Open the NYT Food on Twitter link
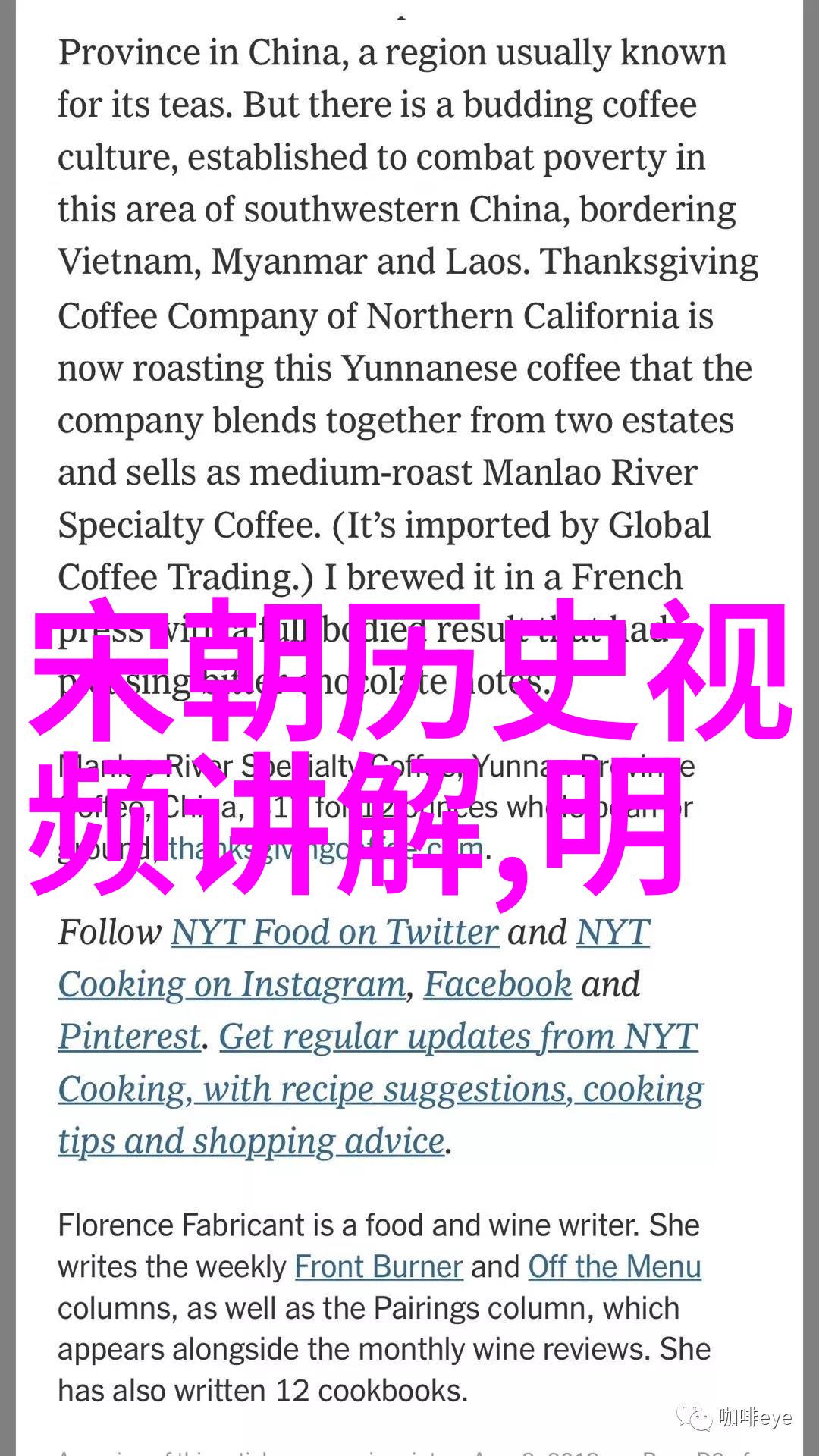This screenshot has width=819, height=1456. coord(334,932)
